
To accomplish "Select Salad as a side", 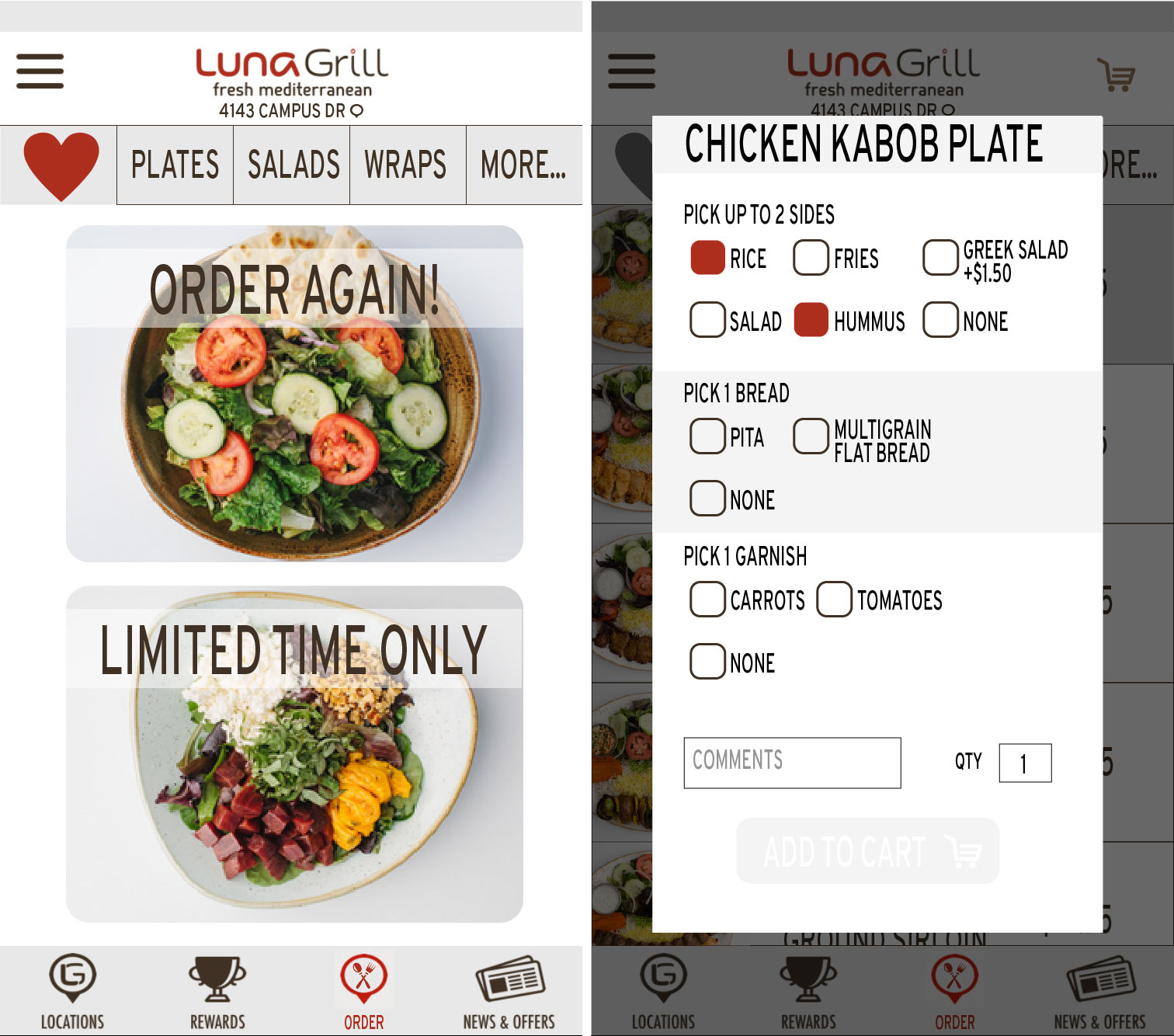I will (x=707, y=320).
